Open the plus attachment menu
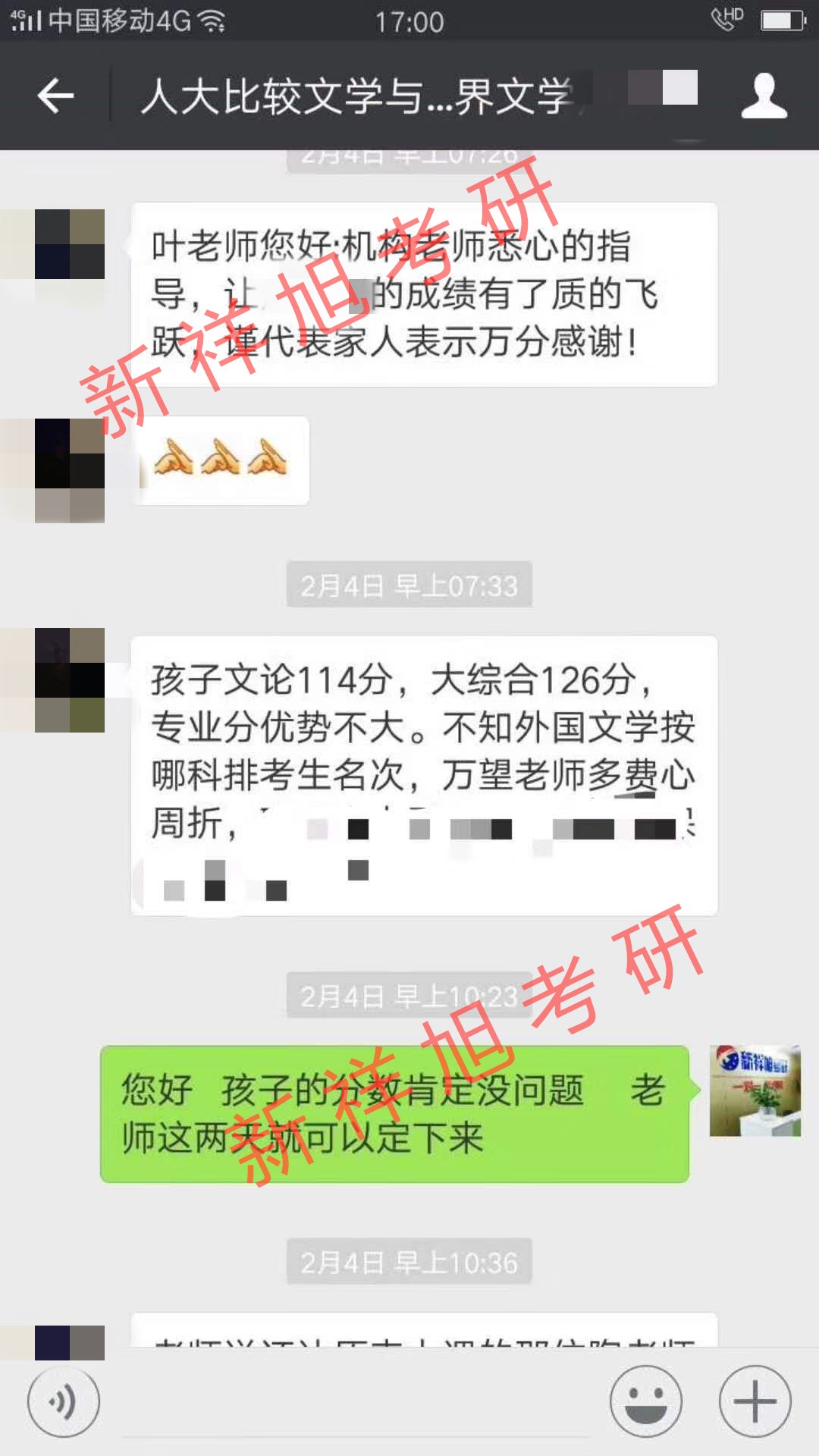This screenshot has height=1456, width=819. (x=755, y=1401)
